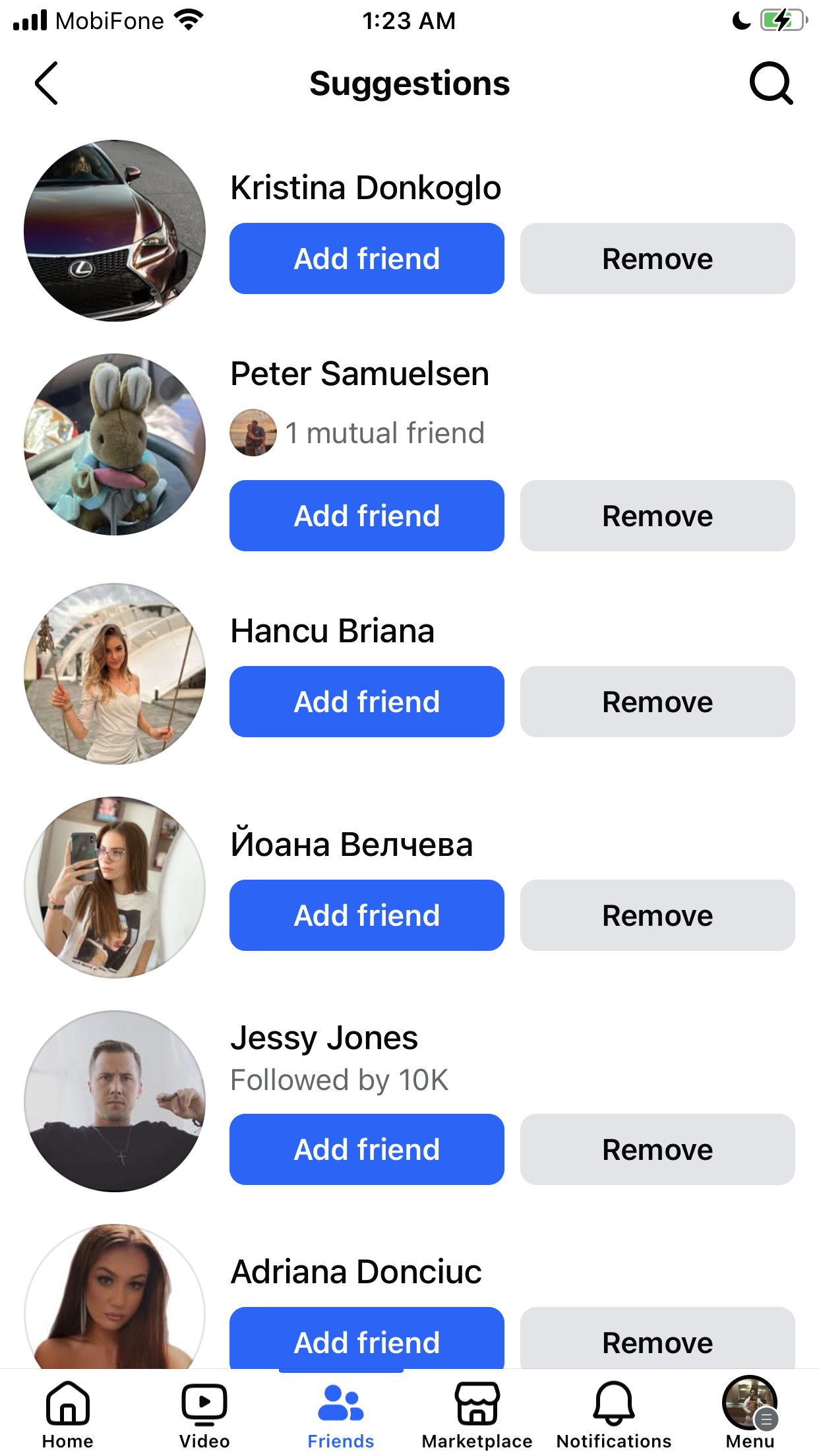Open the search magnifier icon

771,84
